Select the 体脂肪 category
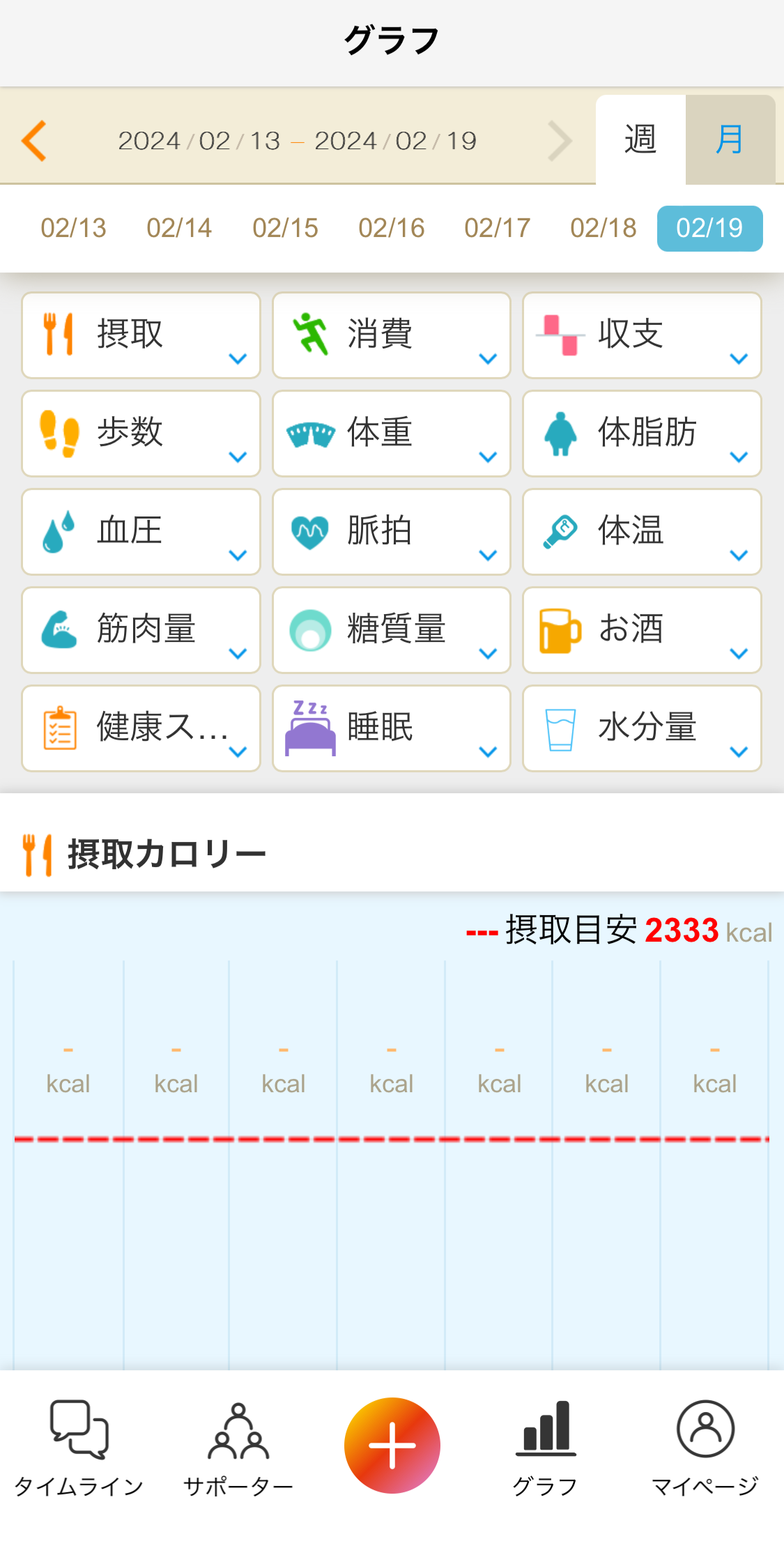The image size is (784, 1548). coord(642,434)
